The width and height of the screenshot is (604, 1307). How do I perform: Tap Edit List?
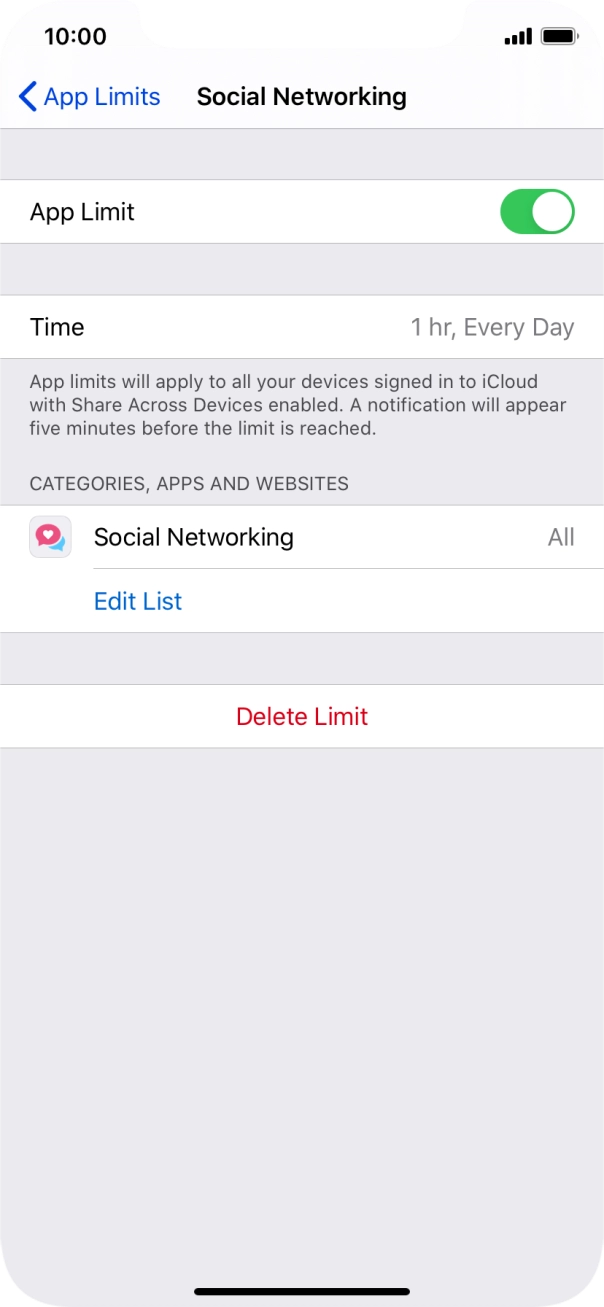(138, 601)
